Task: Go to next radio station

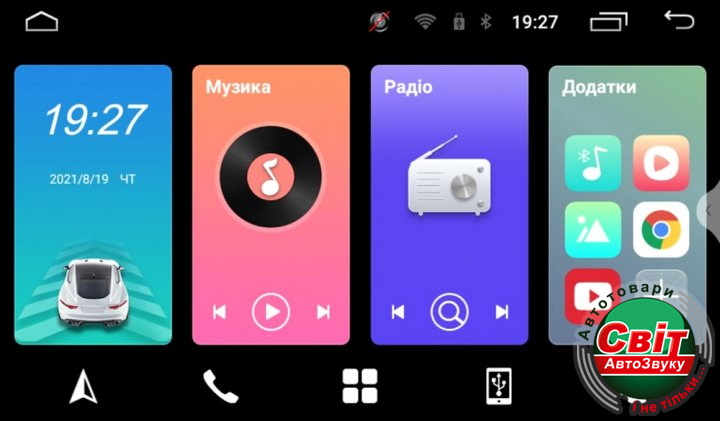Action: tap(502, 312)
